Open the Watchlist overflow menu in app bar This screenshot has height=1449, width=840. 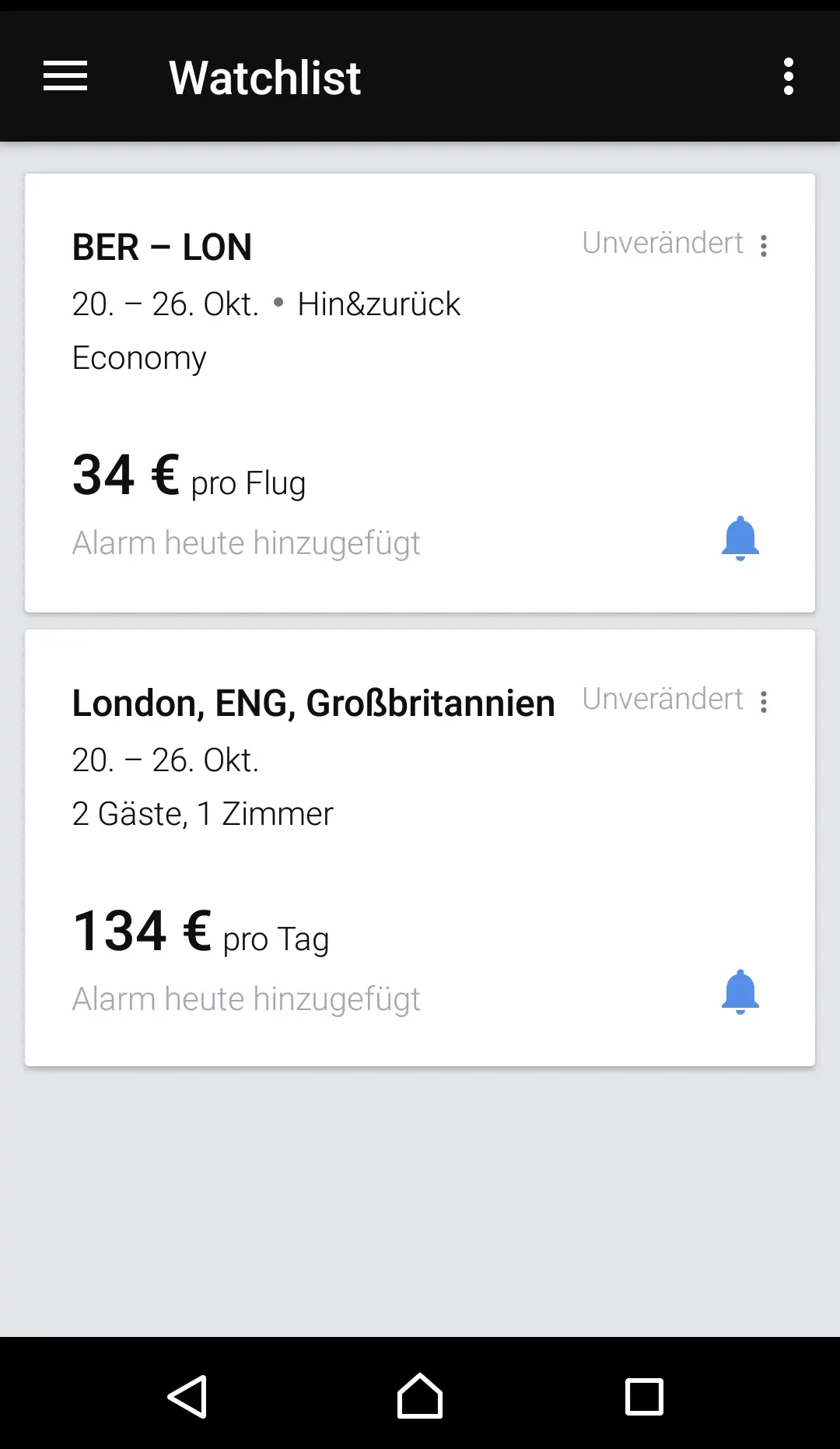click(x=788, y=76)
